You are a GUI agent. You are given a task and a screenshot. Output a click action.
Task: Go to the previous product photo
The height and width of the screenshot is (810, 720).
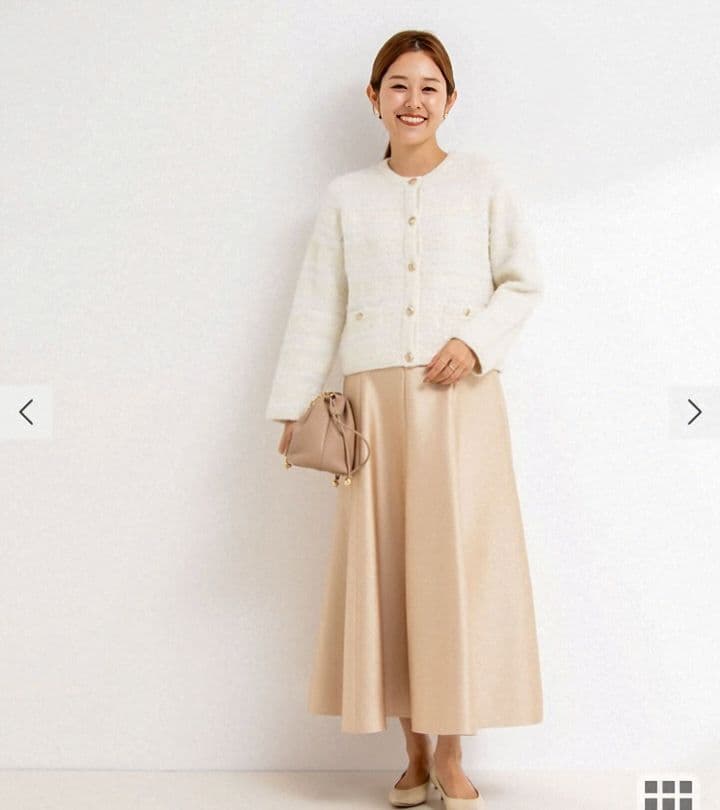click(x=26, y=412)
